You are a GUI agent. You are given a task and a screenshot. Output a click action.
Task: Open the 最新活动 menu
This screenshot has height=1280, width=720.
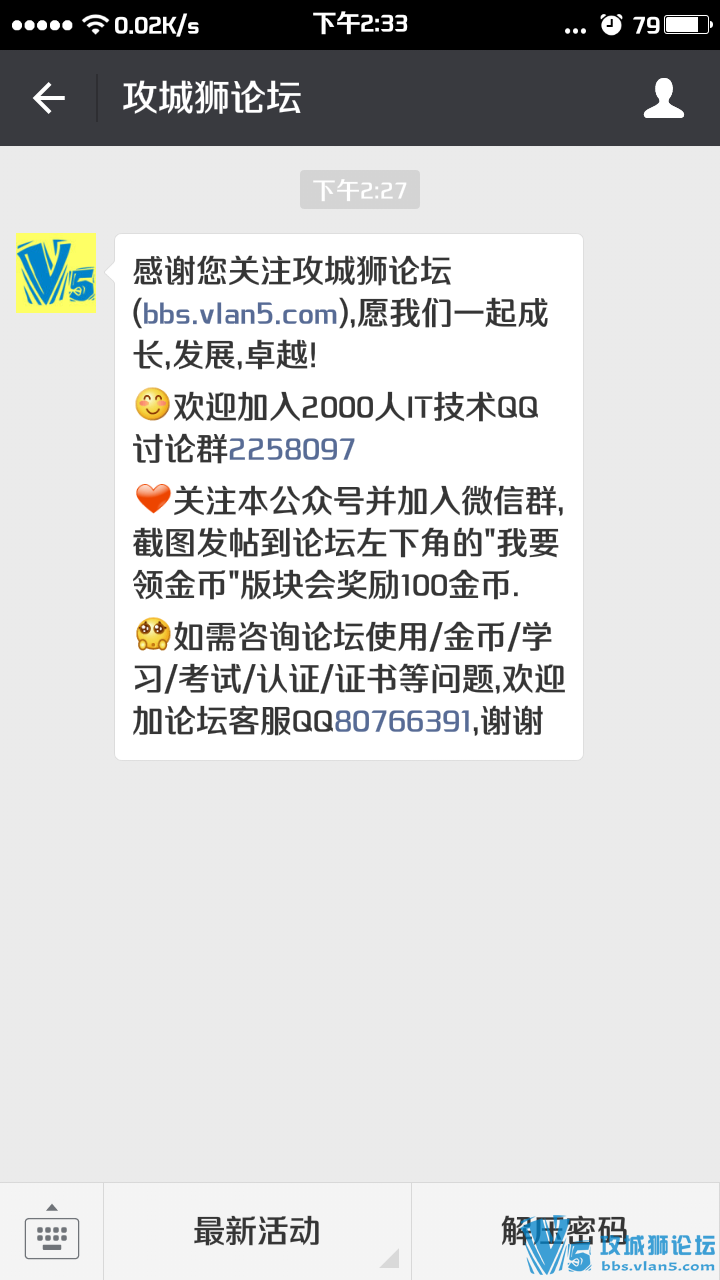tap(257, 1231)
